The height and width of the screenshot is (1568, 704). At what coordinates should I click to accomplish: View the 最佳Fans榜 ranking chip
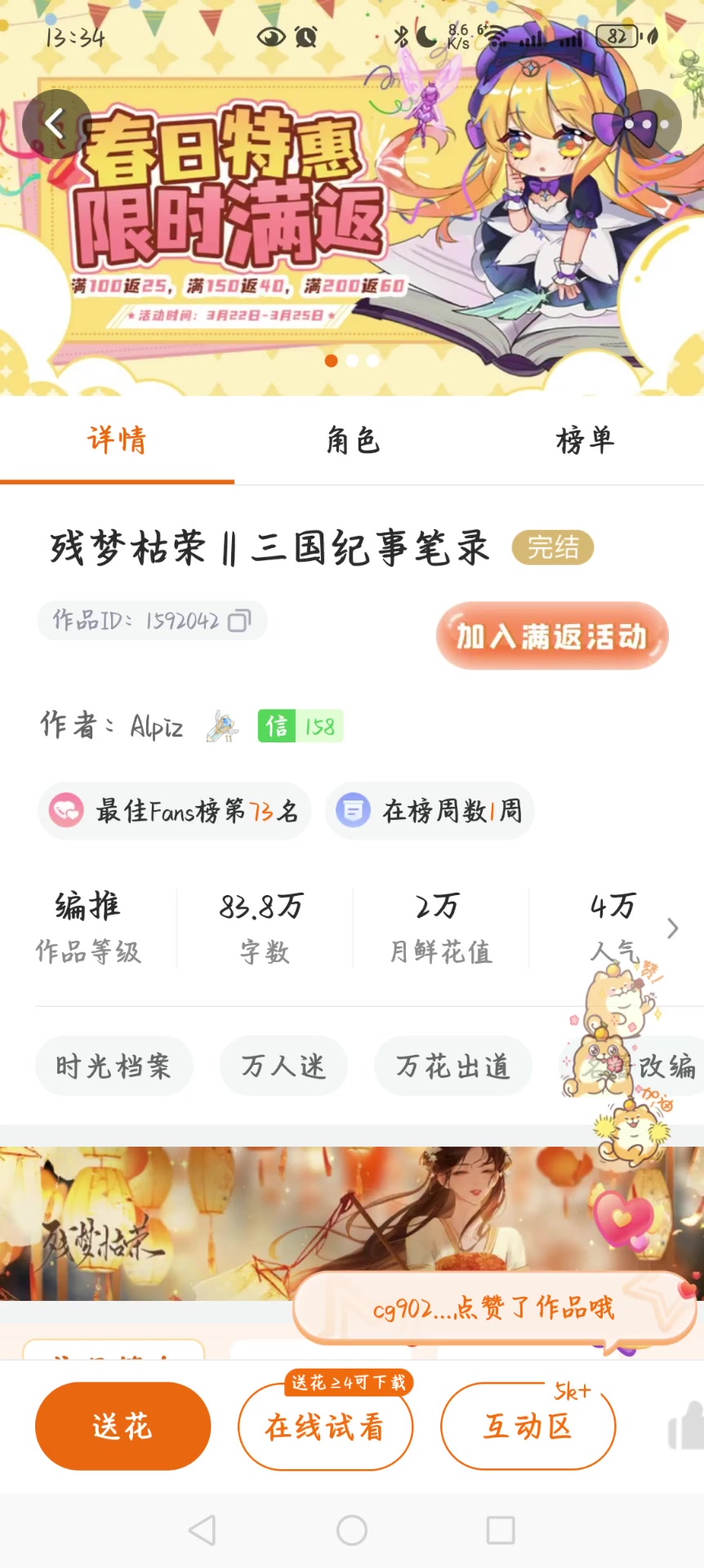175,811
